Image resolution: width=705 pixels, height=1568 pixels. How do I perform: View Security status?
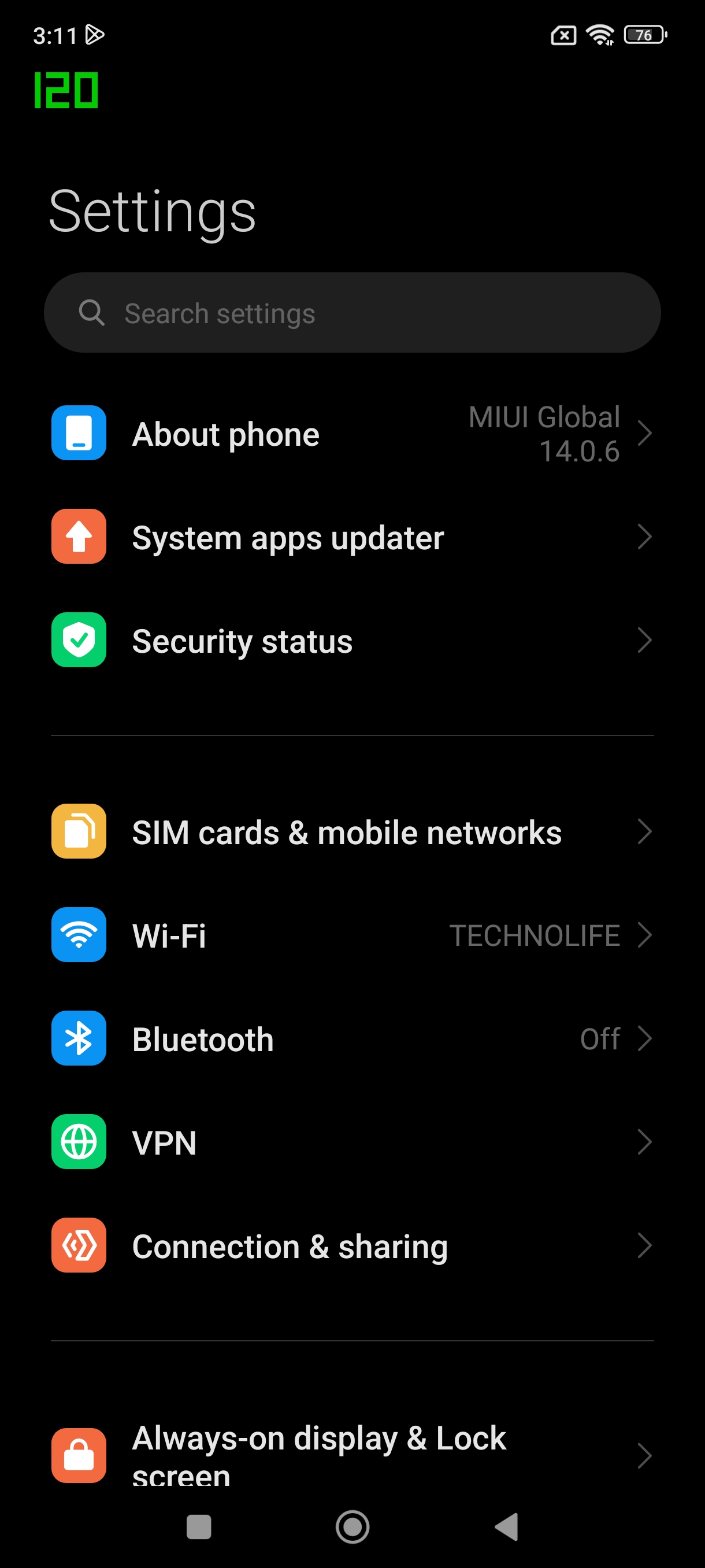[351, 641]
